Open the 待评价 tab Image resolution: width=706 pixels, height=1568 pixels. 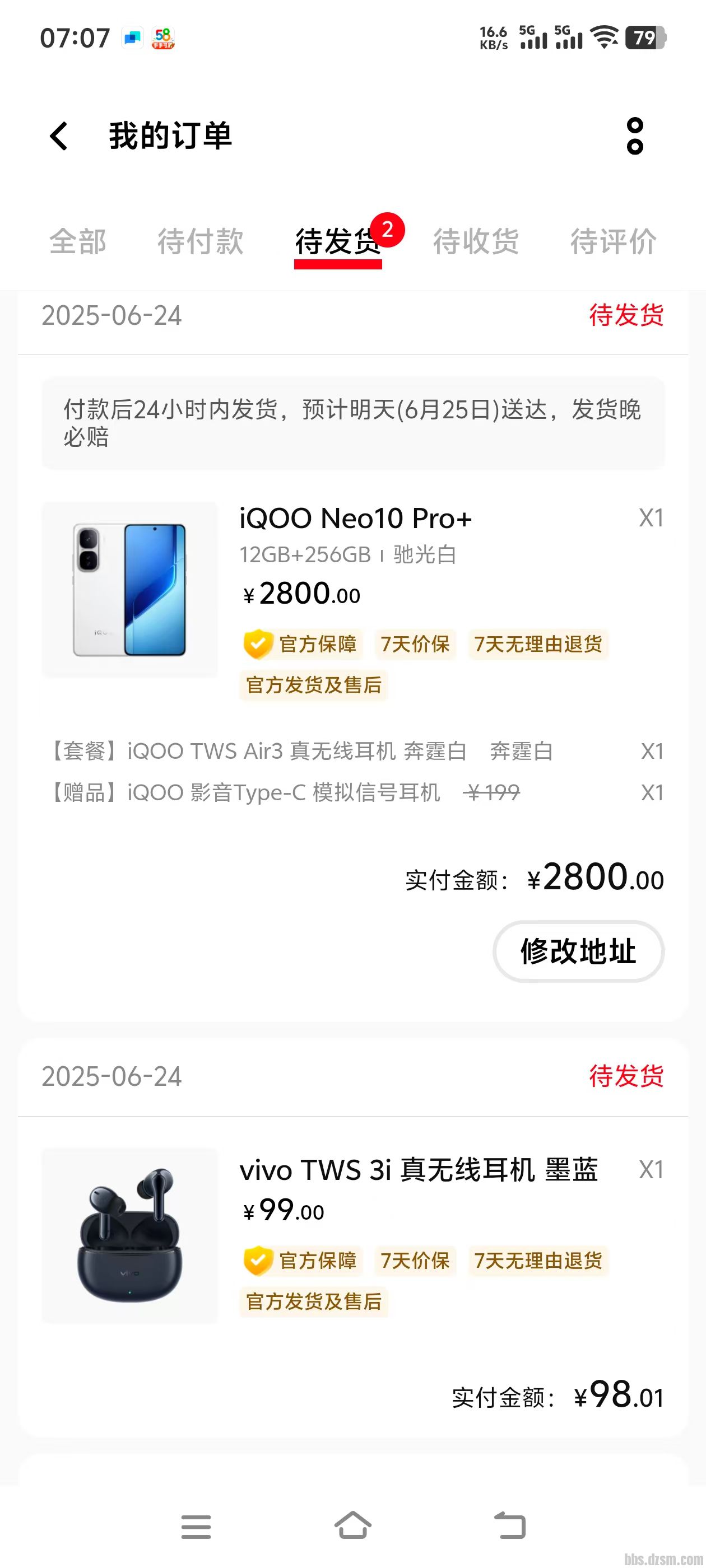(x=613, y=242)
